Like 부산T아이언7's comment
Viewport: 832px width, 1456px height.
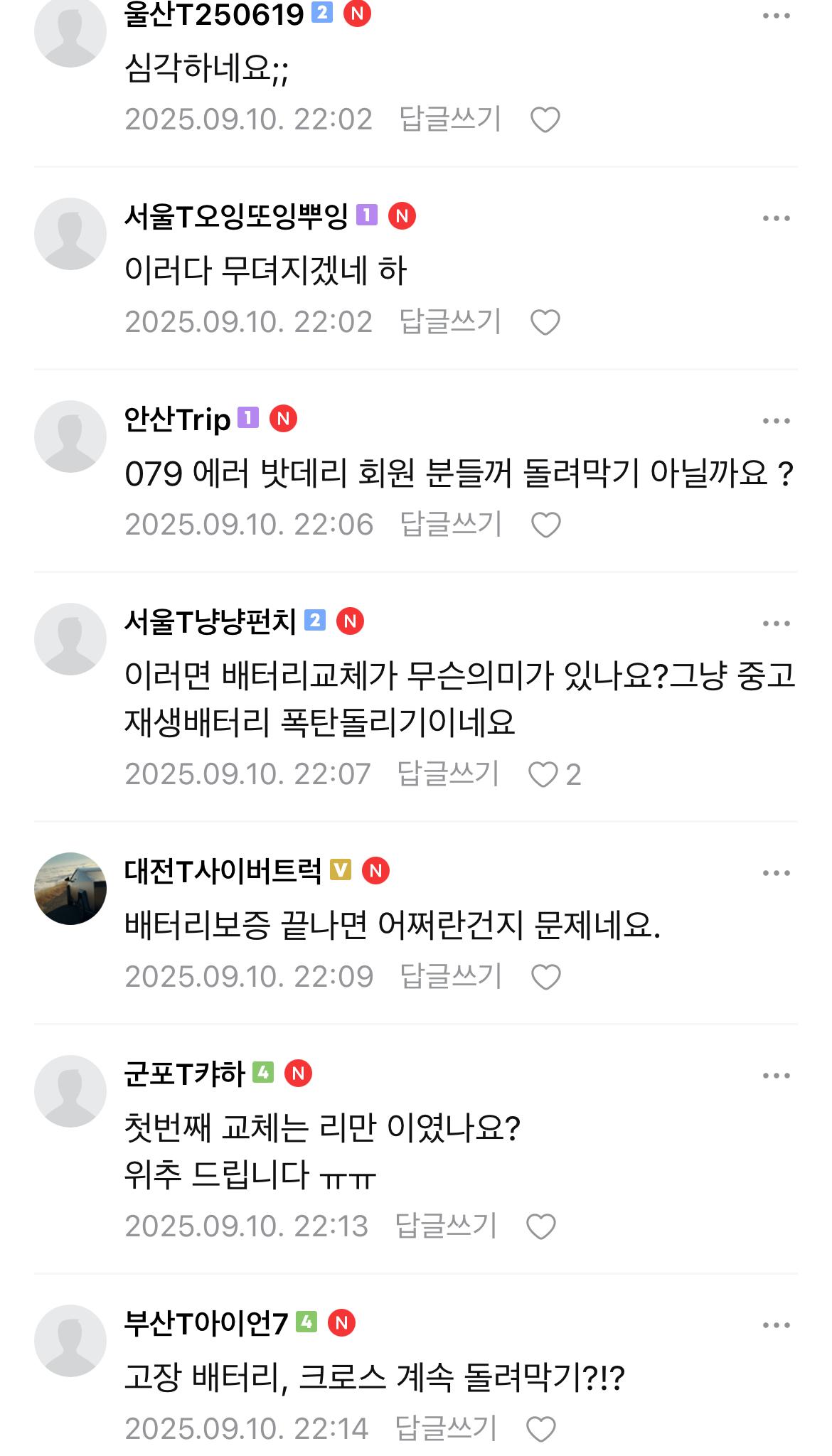coord(540,1429)
